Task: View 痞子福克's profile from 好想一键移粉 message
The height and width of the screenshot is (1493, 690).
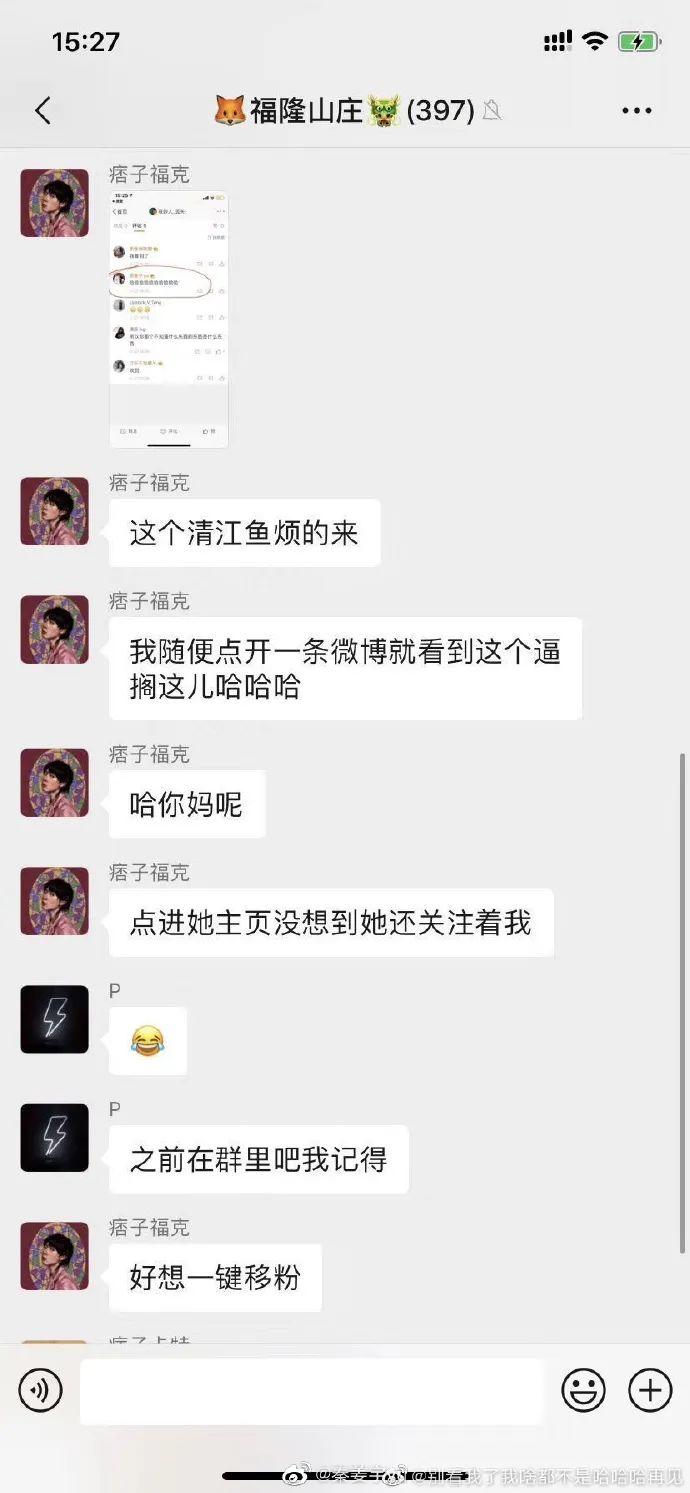Action: pyautogui.click(x=54, y=1256)
